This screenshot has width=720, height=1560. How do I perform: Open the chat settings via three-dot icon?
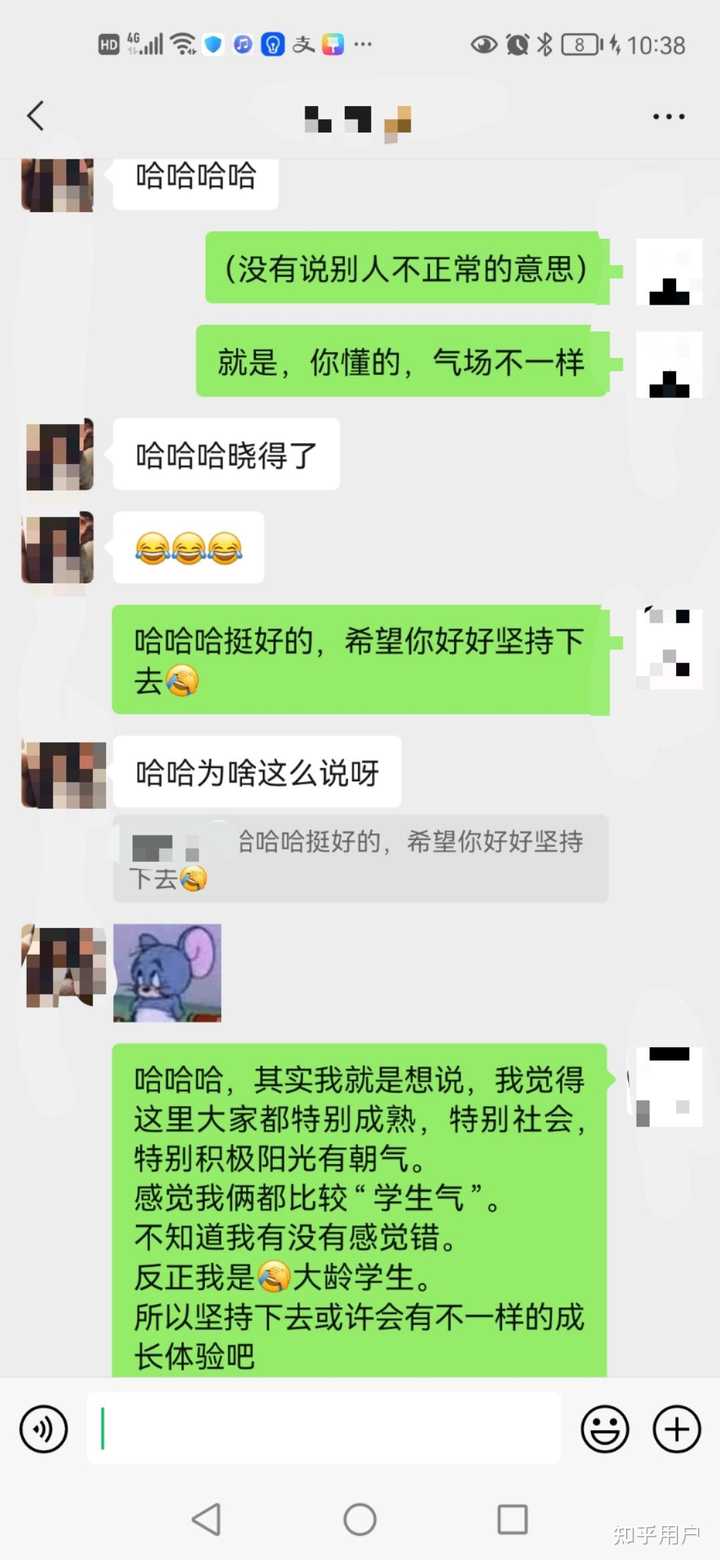pos(667,116)
